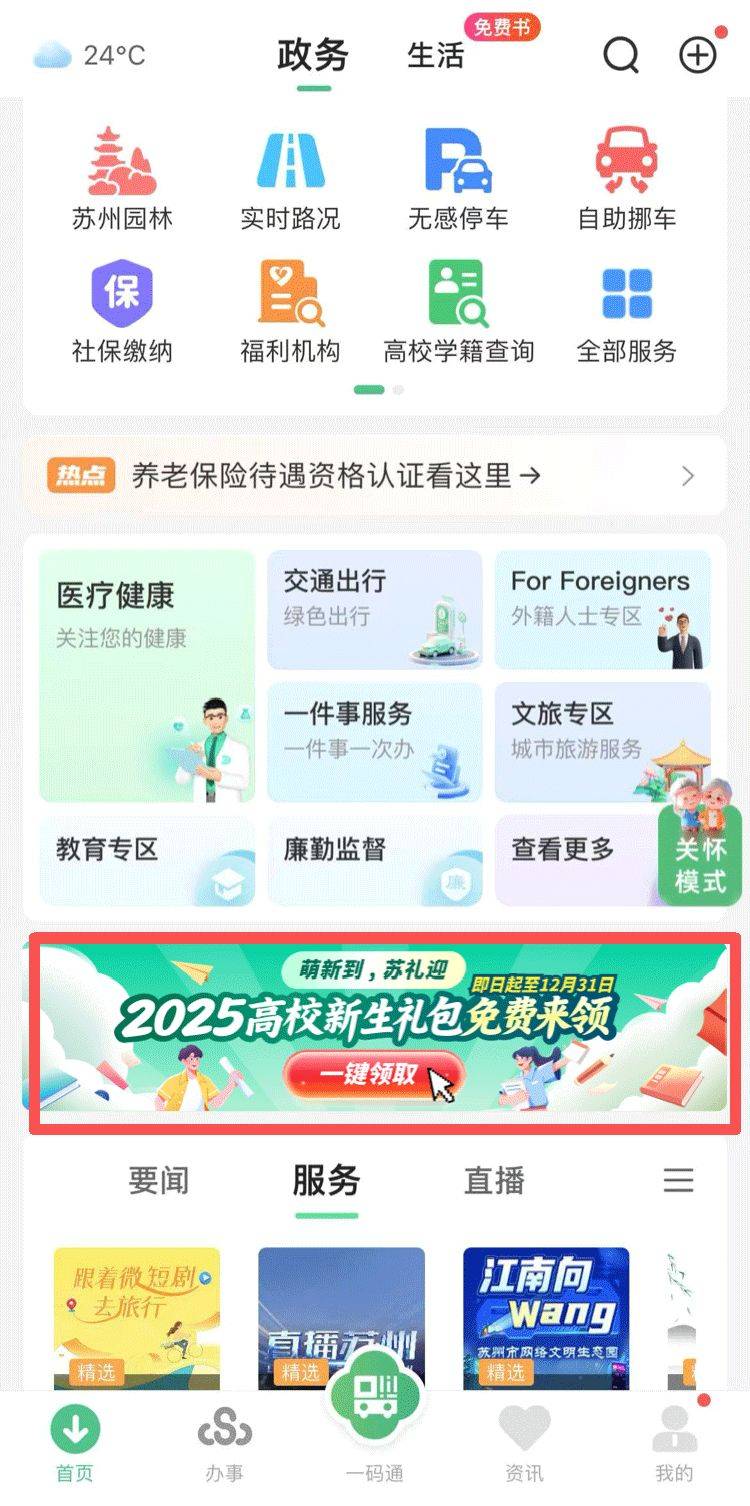This screenshot has width=750, height=1506.
Task: Switch to the 生活 top tab
Action: (436, 55)
